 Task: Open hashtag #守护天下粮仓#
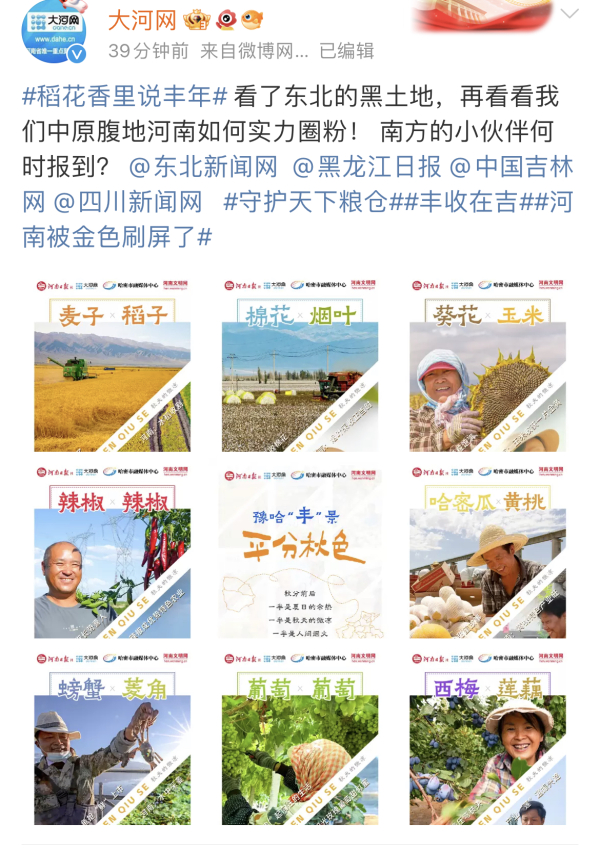[305, 201]
